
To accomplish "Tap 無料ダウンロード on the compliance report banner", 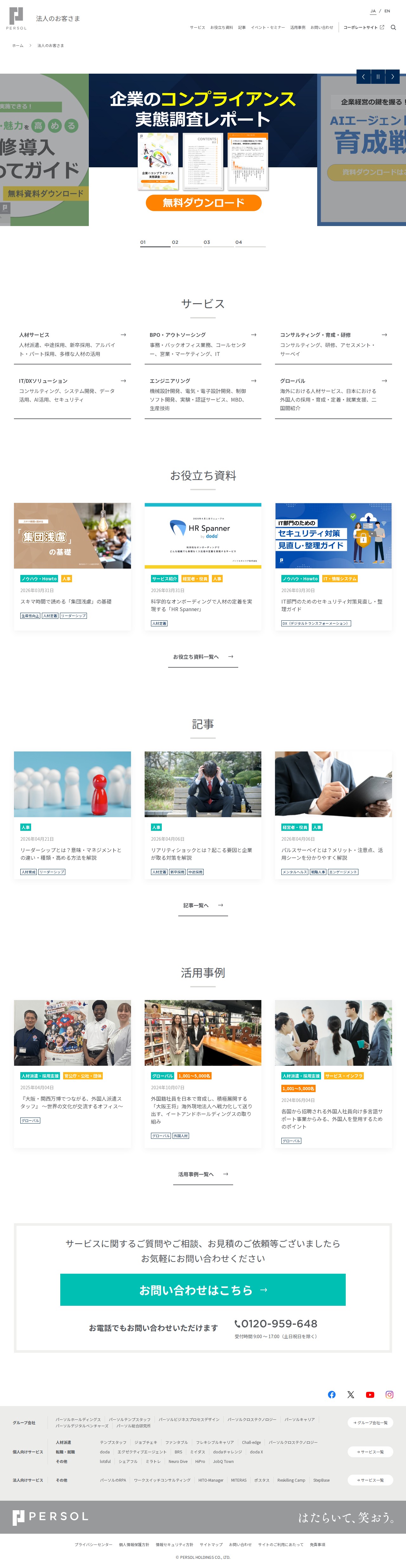I will pos(203,203).
